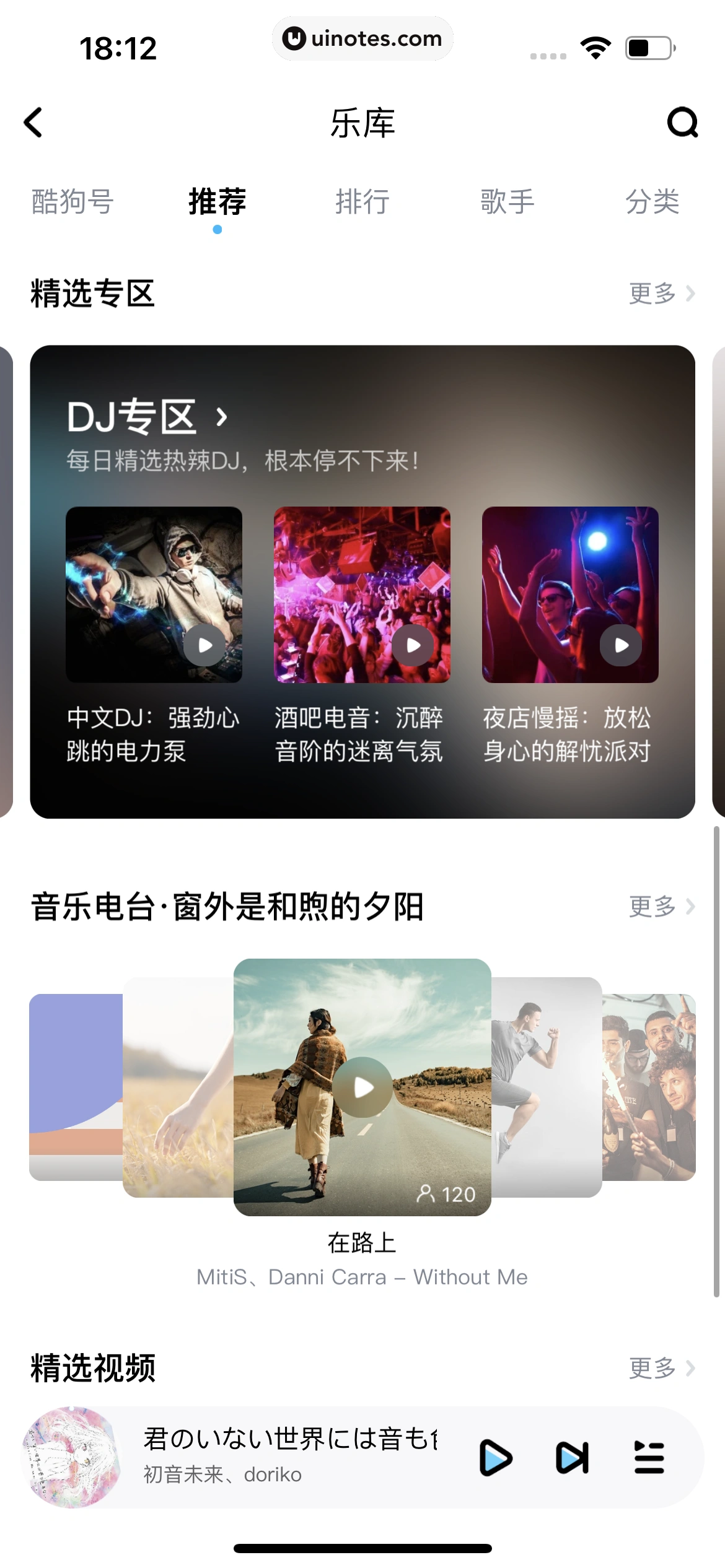725x1568 pixels.
Task: Select the 分类 tab
Action: [652, 202]
